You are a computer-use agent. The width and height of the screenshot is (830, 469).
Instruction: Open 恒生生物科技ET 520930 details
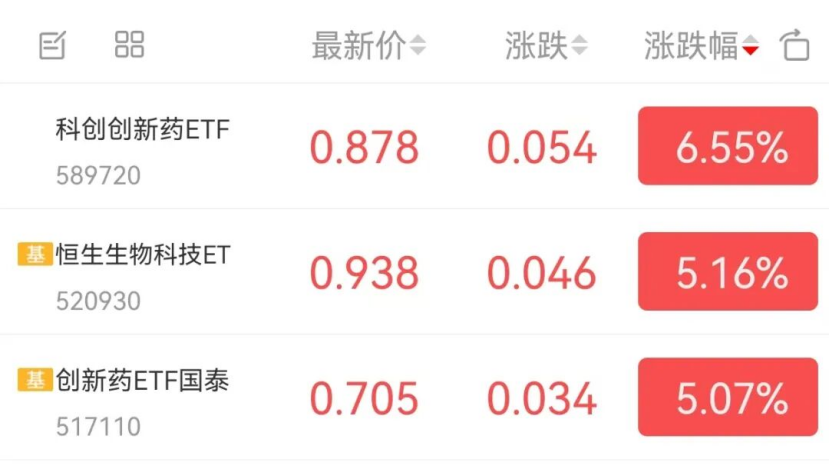pyautogui.click(x=143, y=272)
